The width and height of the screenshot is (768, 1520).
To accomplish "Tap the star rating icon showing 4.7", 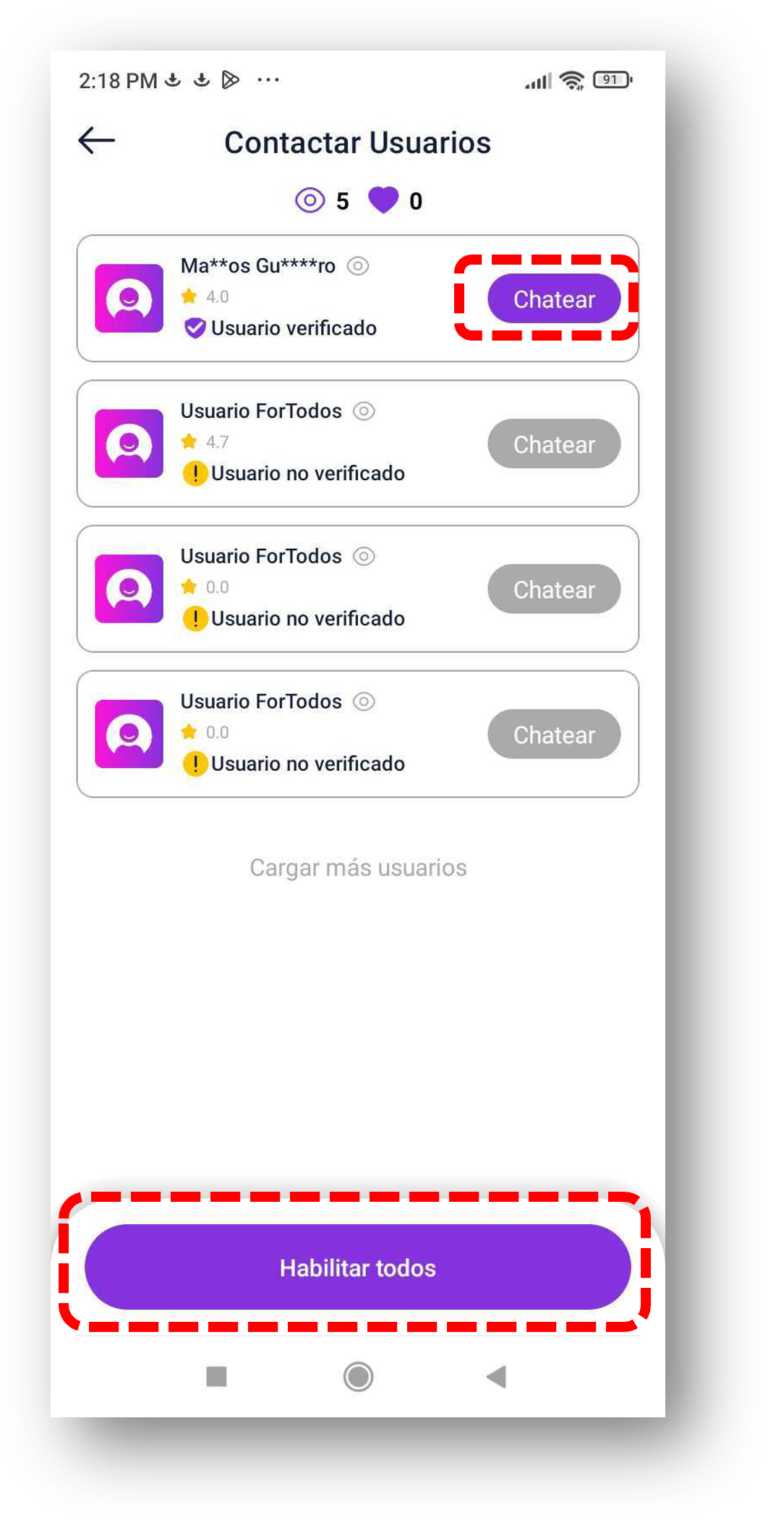I will (x=190, y=441).
